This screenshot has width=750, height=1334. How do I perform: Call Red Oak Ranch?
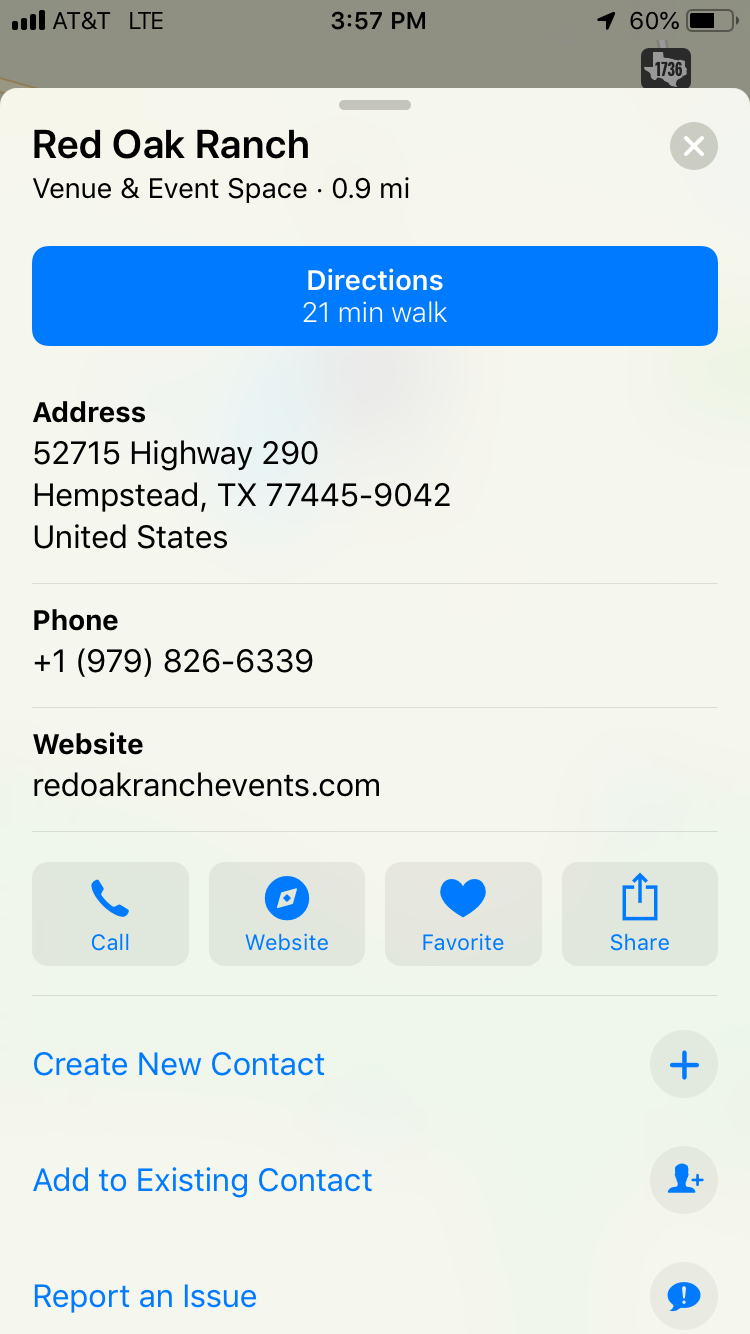click(110, 914)
